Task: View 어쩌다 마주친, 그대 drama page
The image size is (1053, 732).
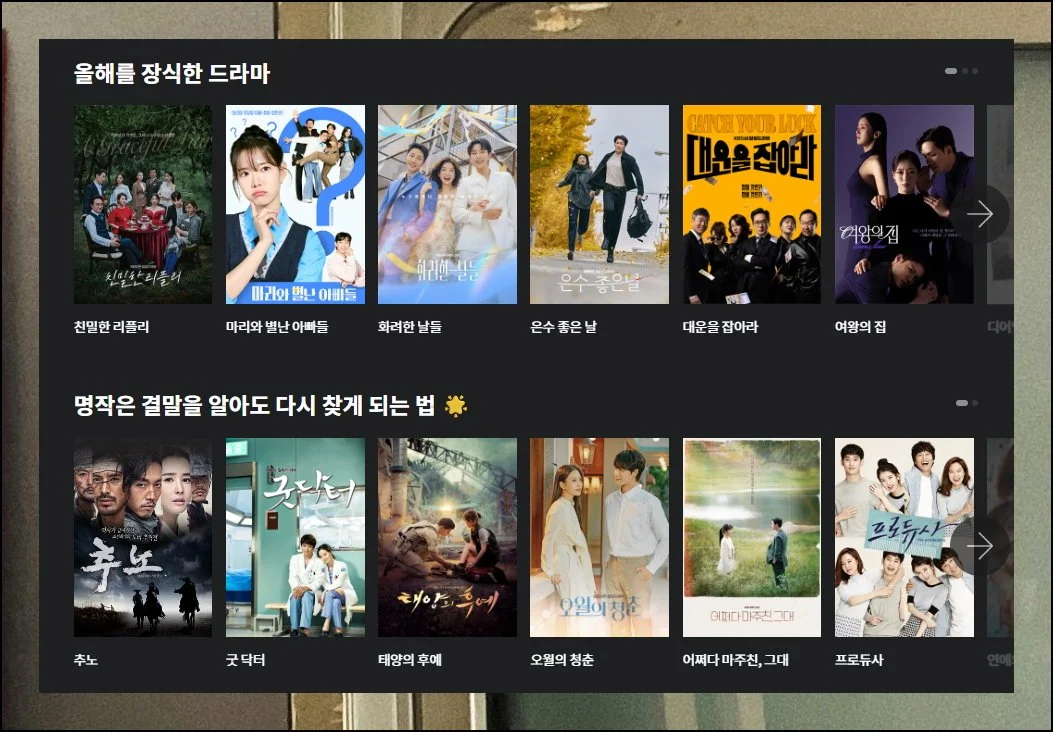Action: (751, 537)
